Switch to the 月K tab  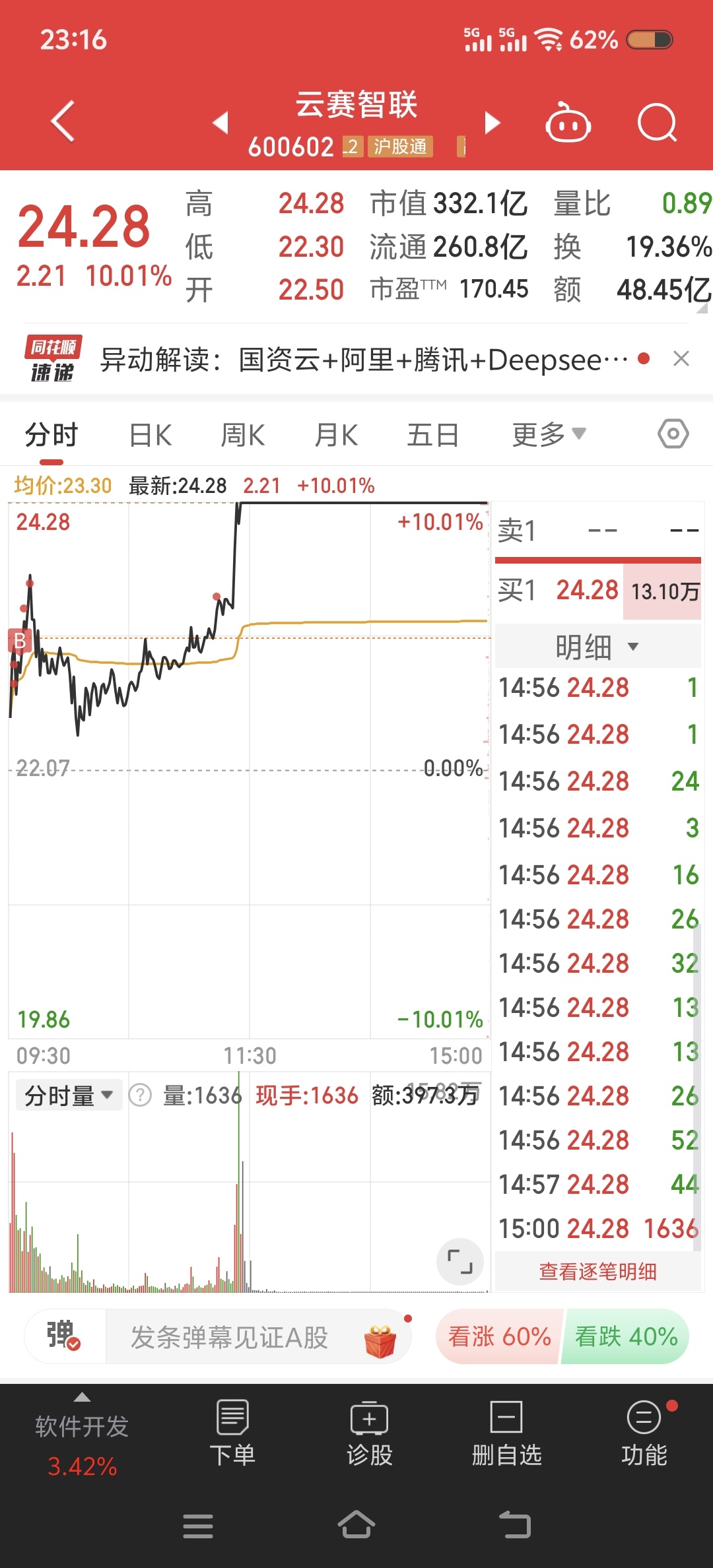[x=337, y=436]
